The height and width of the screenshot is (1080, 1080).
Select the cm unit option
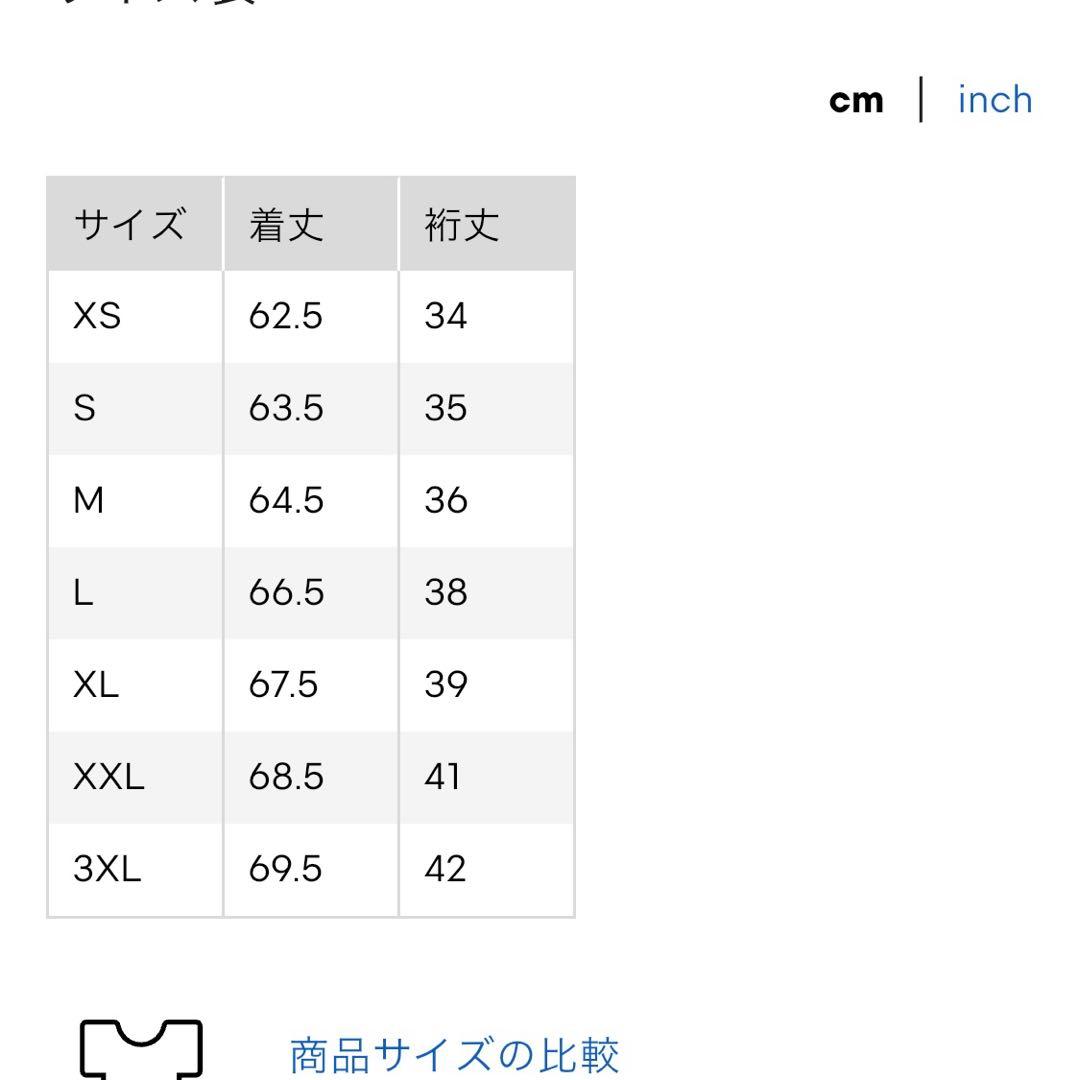[x=856, y=101]
